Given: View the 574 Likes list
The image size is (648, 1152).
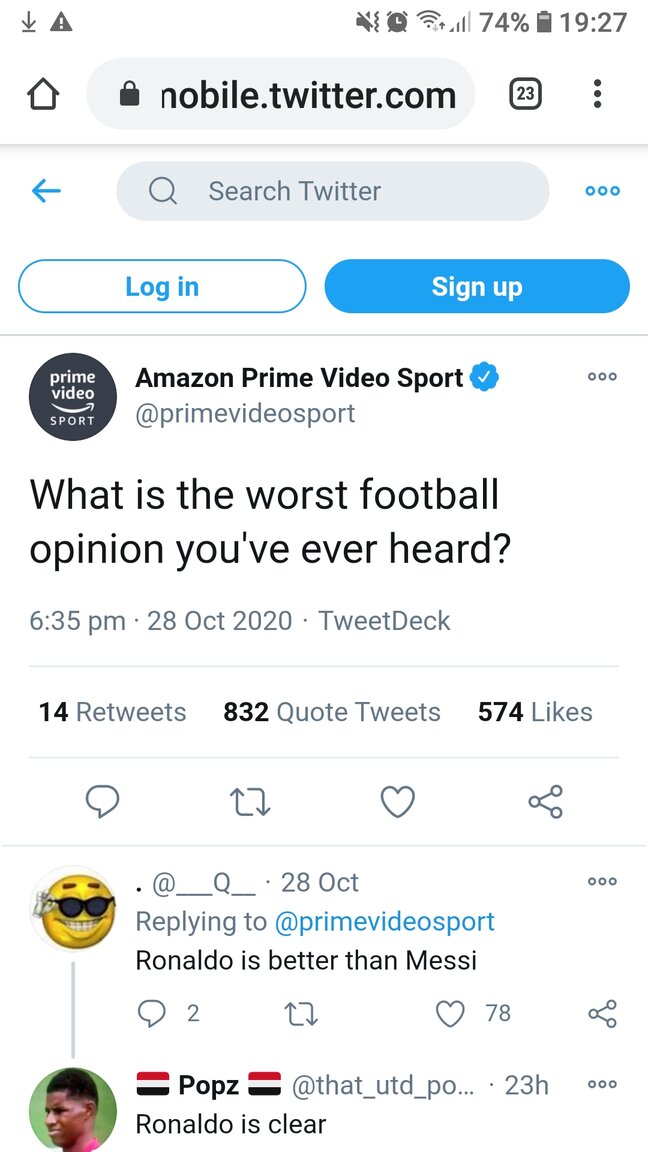Looking at the screenshot, I should click(x=535, y=712).
